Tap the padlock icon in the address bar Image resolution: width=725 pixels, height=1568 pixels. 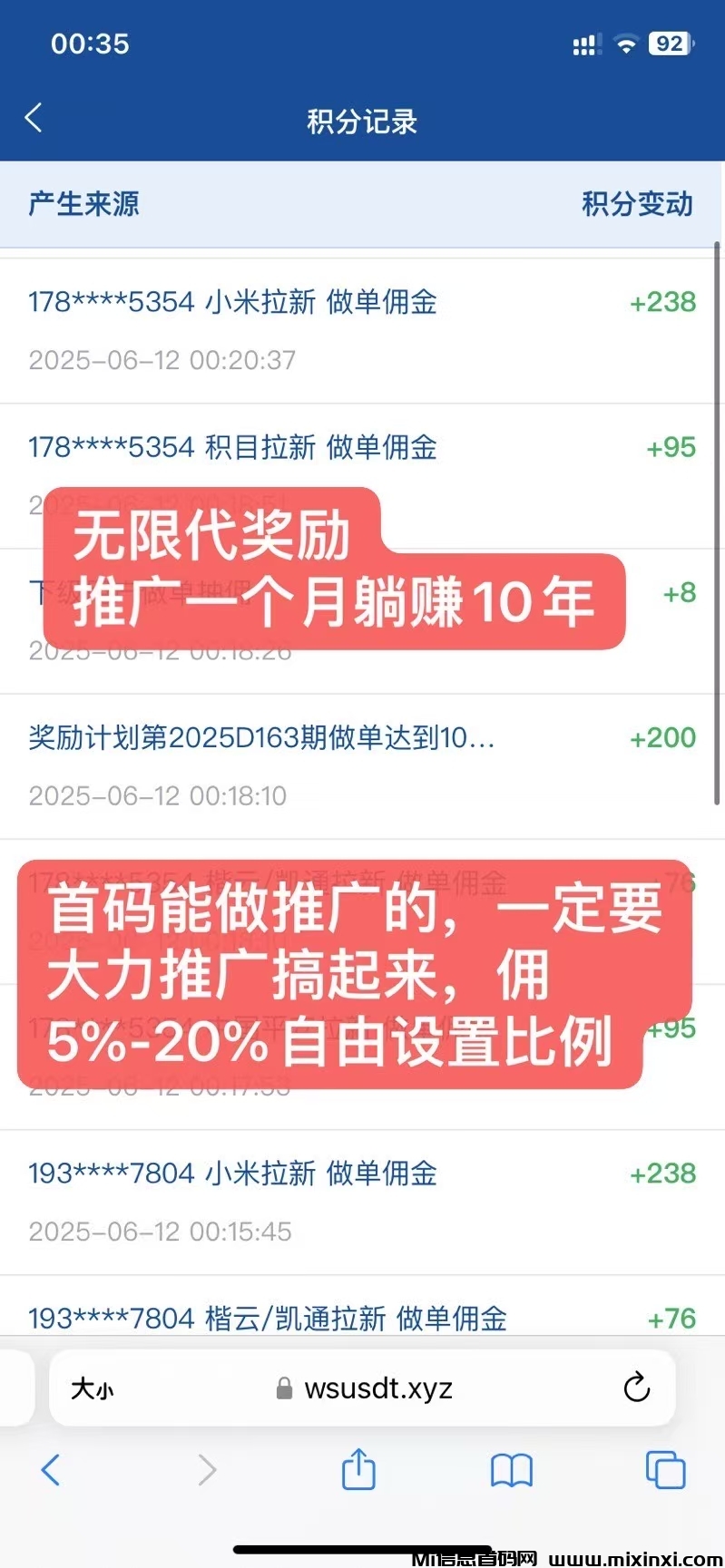[282, 1388]
